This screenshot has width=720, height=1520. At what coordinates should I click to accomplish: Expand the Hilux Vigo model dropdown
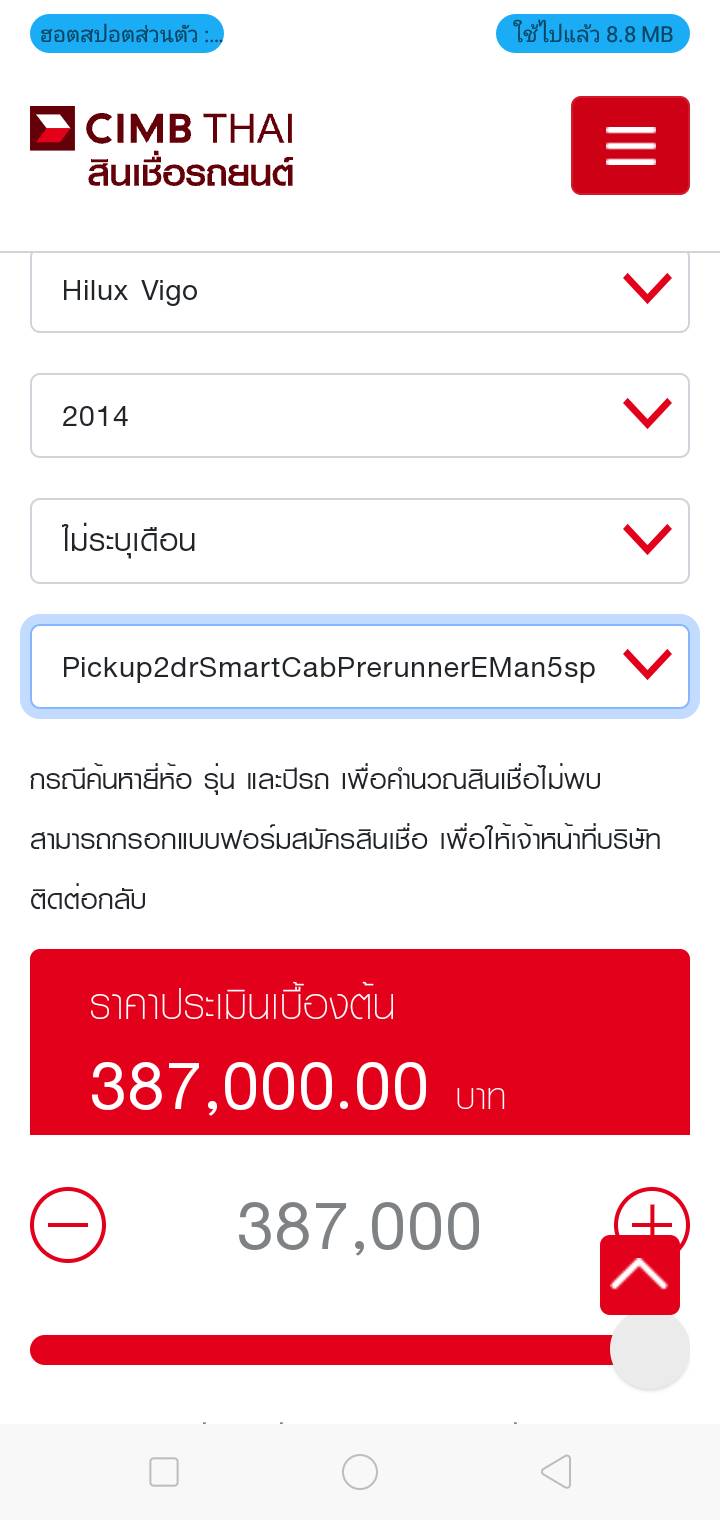coord(360,291)
